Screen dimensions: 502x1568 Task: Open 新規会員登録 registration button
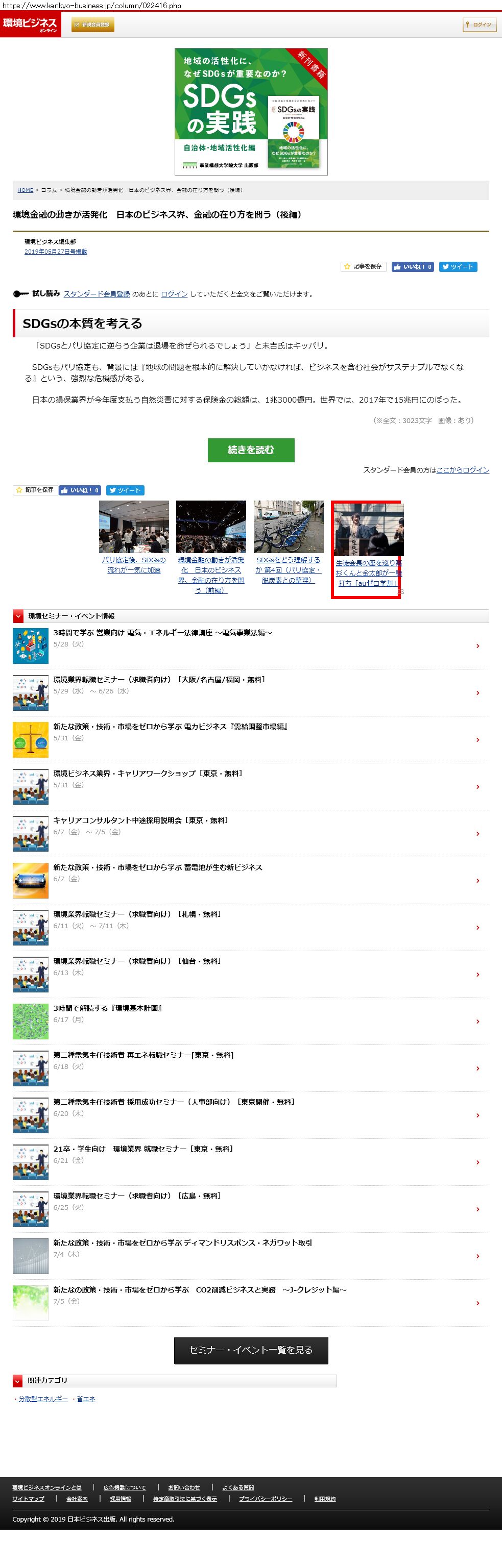(92, 25)
